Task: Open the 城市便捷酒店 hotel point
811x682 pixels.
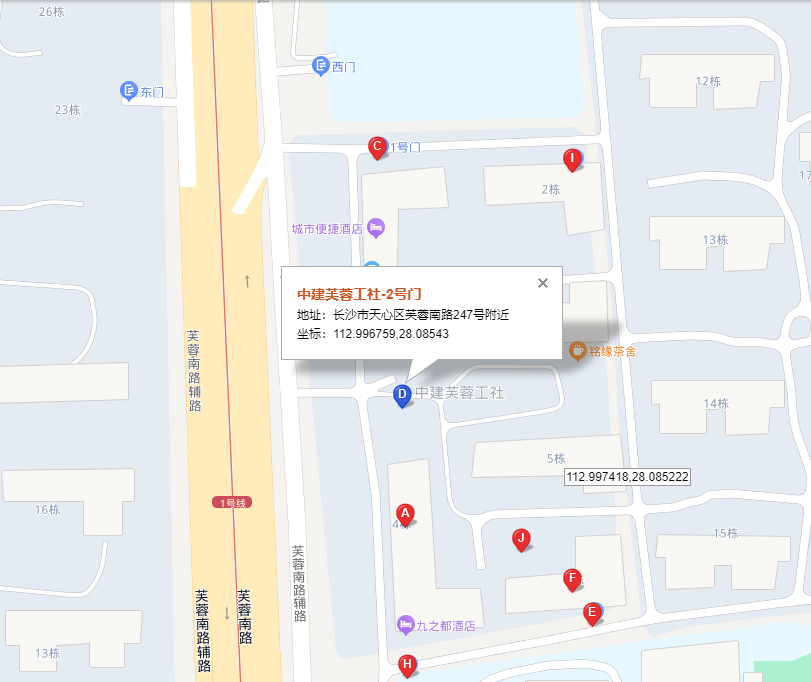Action: coord(376,228)
